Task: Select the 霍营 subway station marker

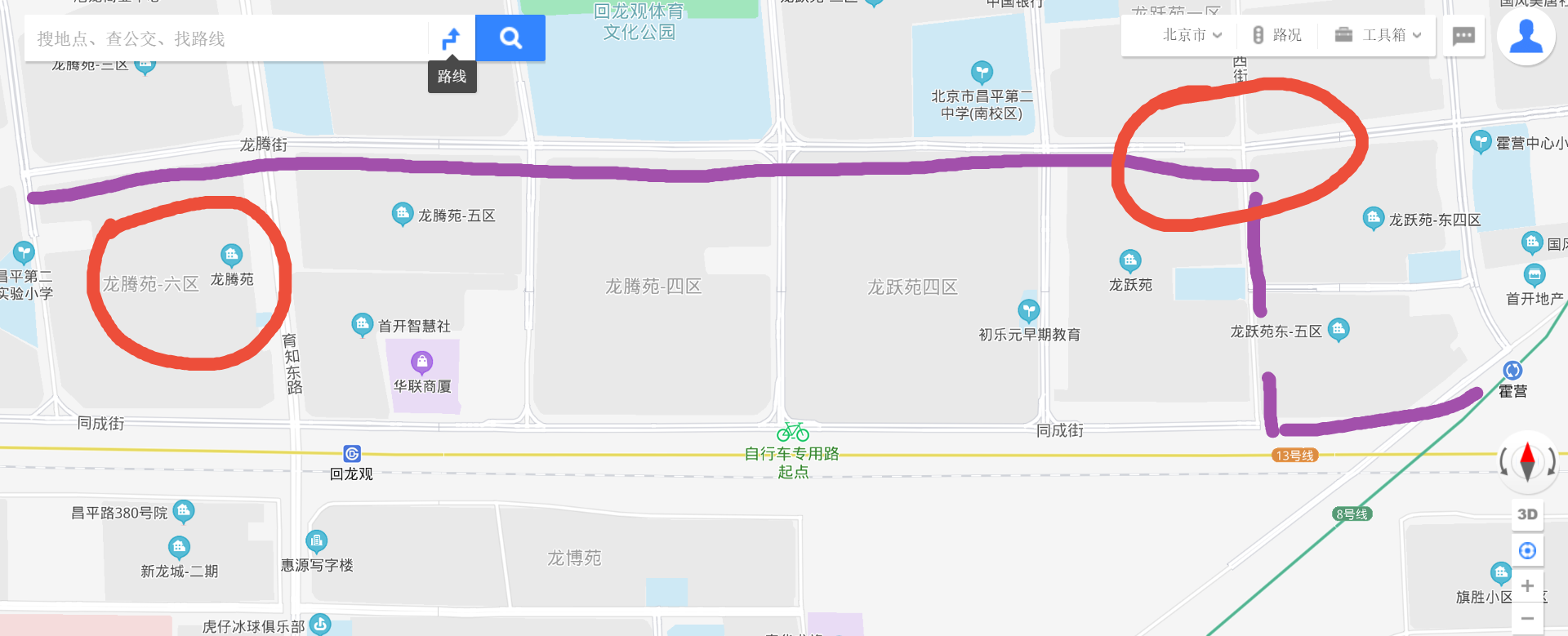Action: (x=1512, y=371)
